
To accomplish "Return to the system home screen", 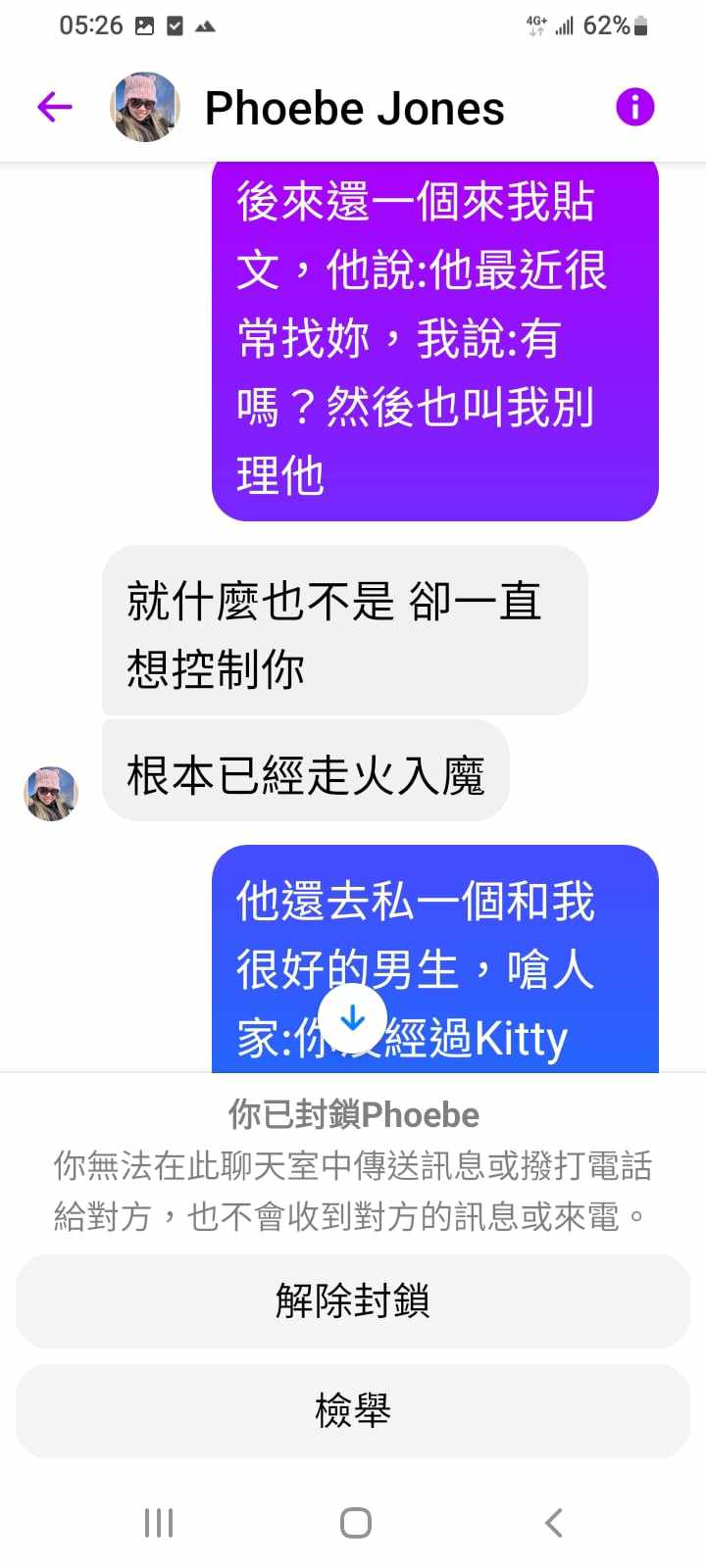I will point(355,1523).
